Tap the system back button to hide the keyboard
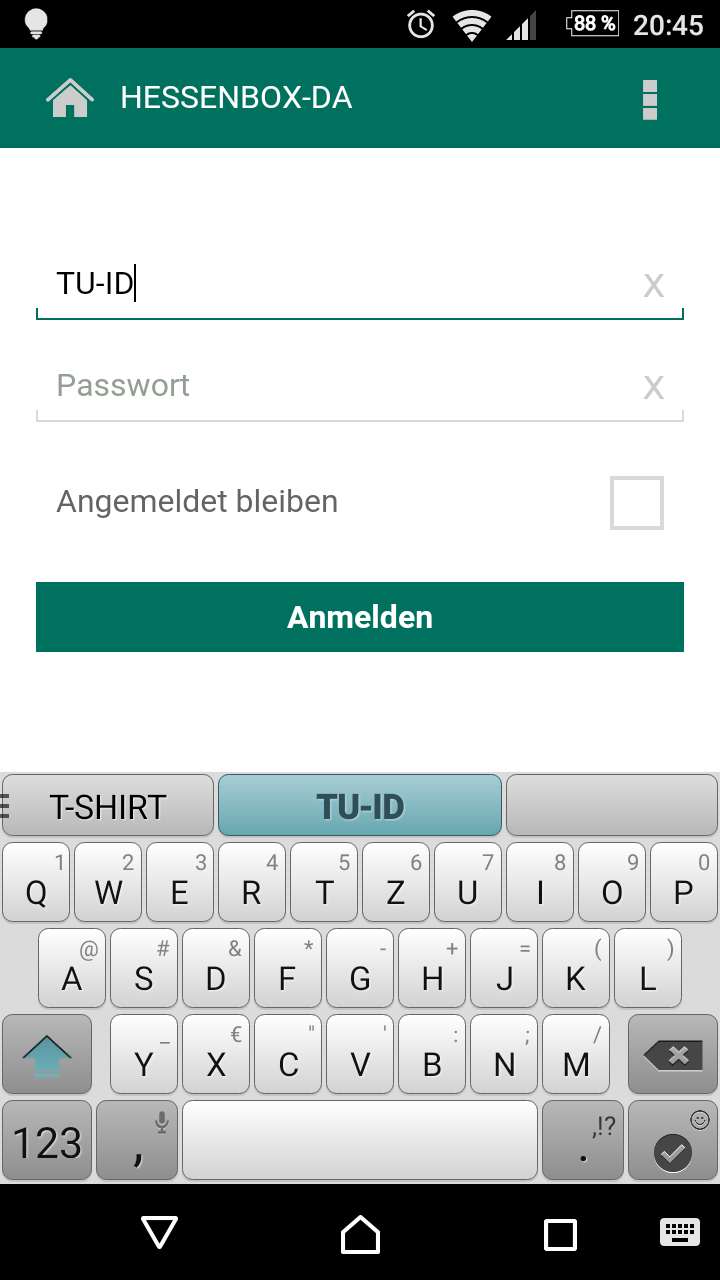The width and height of the screenshot is (720, 1280). pos(160,1234)
